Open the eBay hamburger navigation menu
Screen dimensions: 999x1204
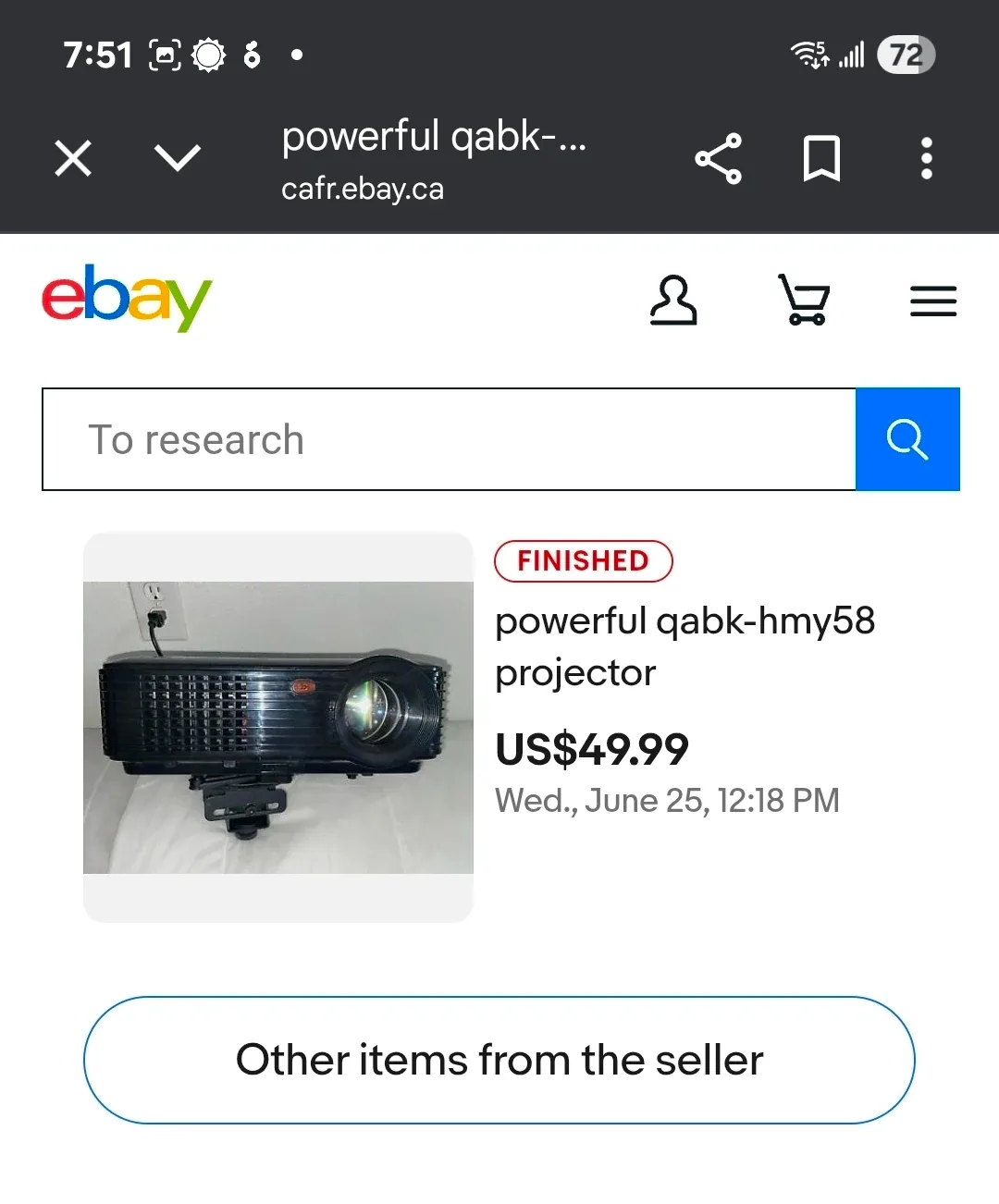(x=933, y=301)
